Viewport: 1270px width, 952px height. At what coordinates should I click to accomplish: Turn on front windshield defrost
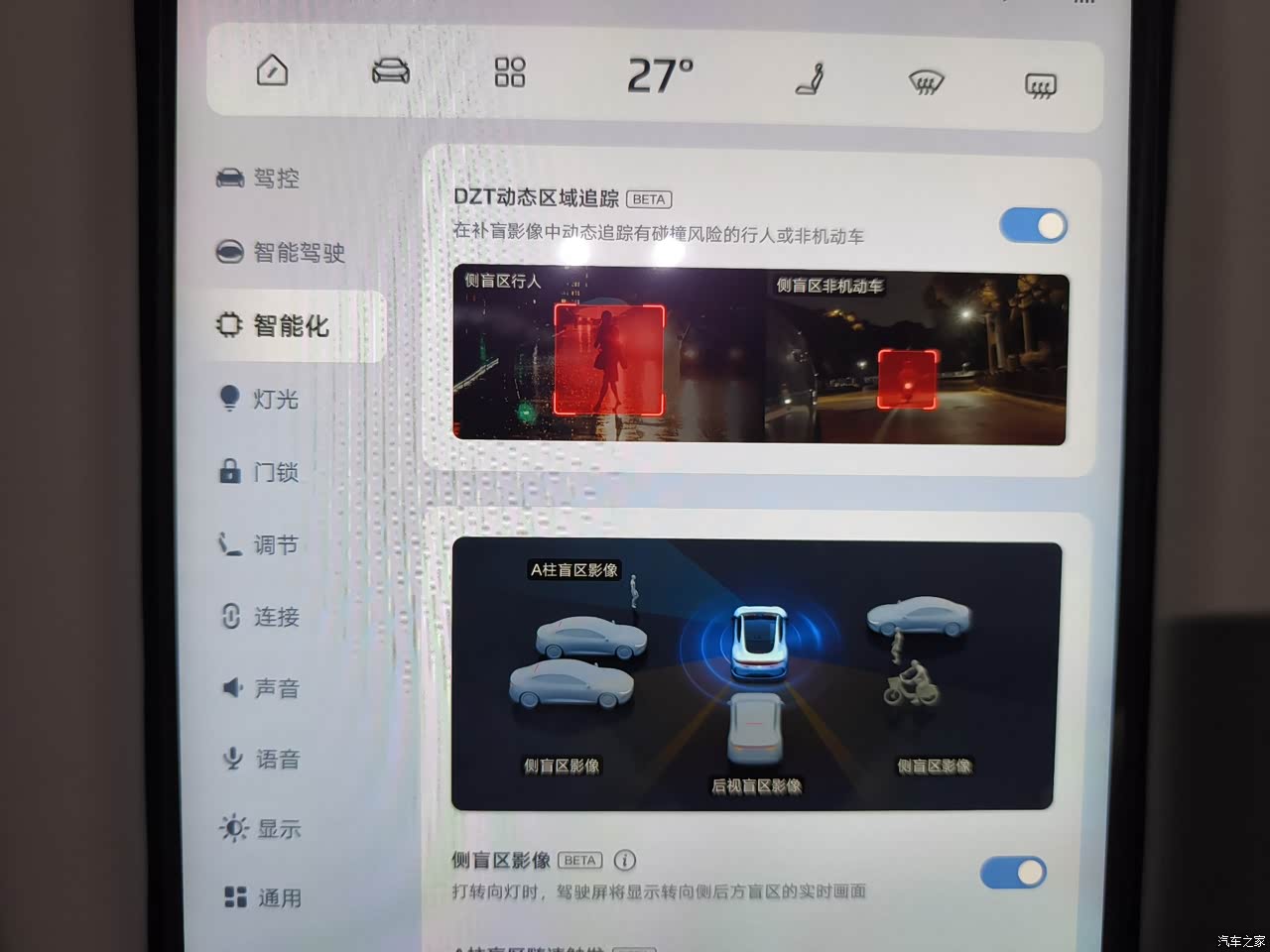[x=926, y=82]
